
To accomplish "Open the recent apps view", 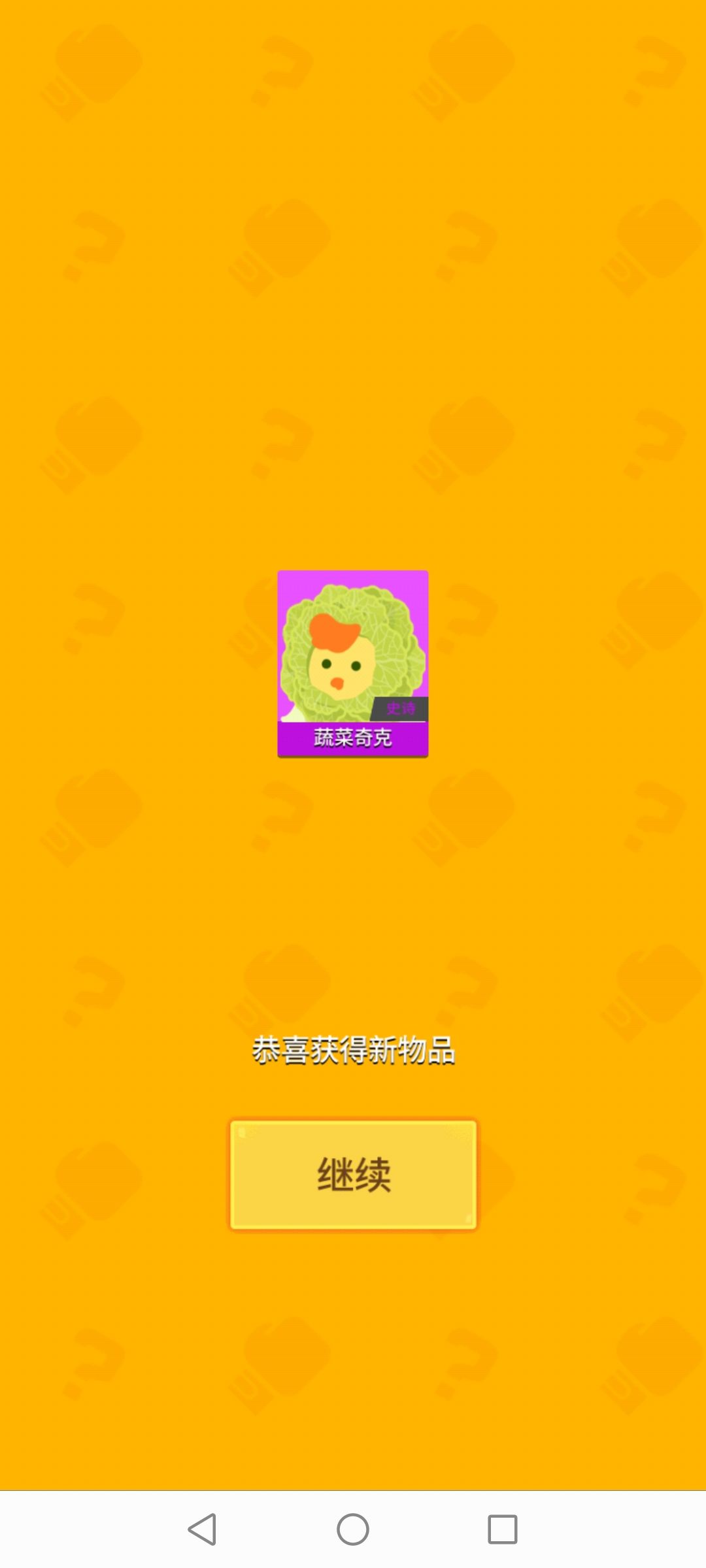I will tap(503, 1529).
